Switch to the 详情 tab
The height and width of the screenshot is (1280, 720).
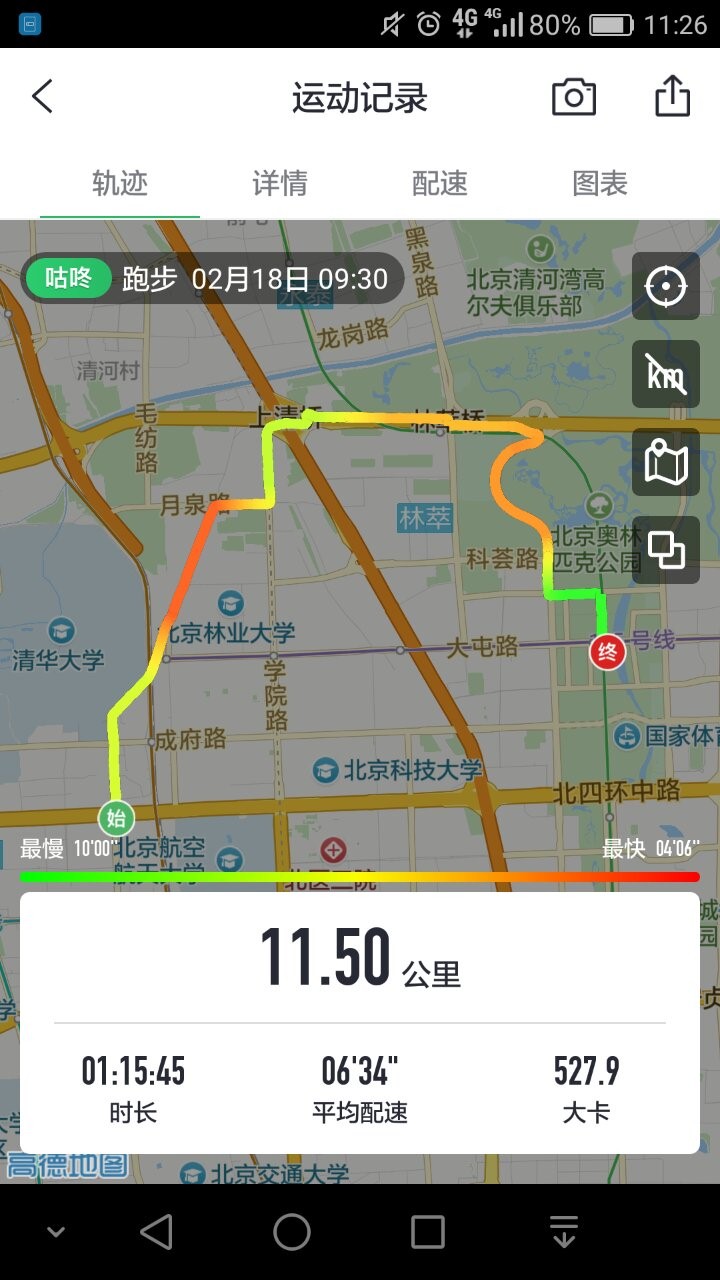coord(280,183)
